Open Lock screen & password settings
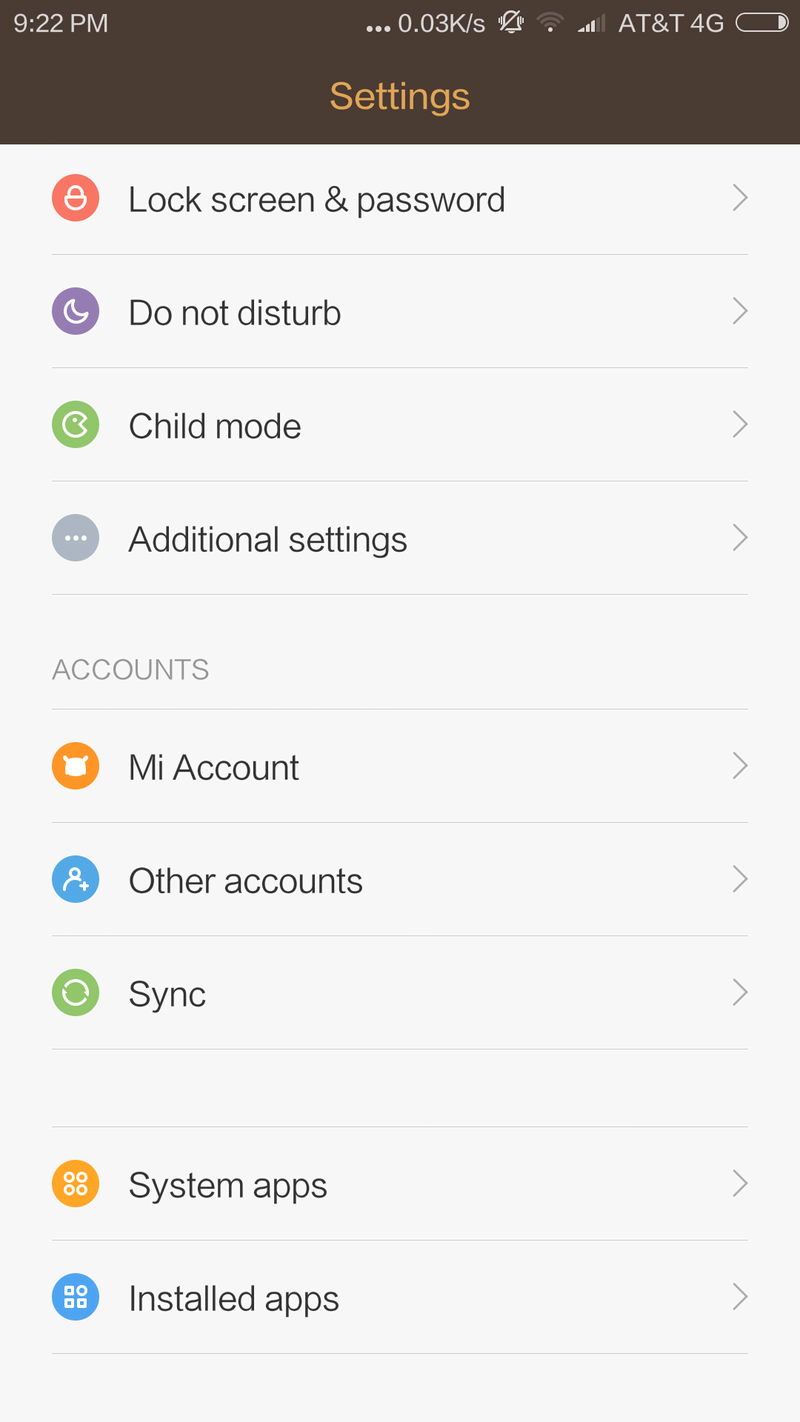Screen dimensions: 800x1422 click(400, 199)
